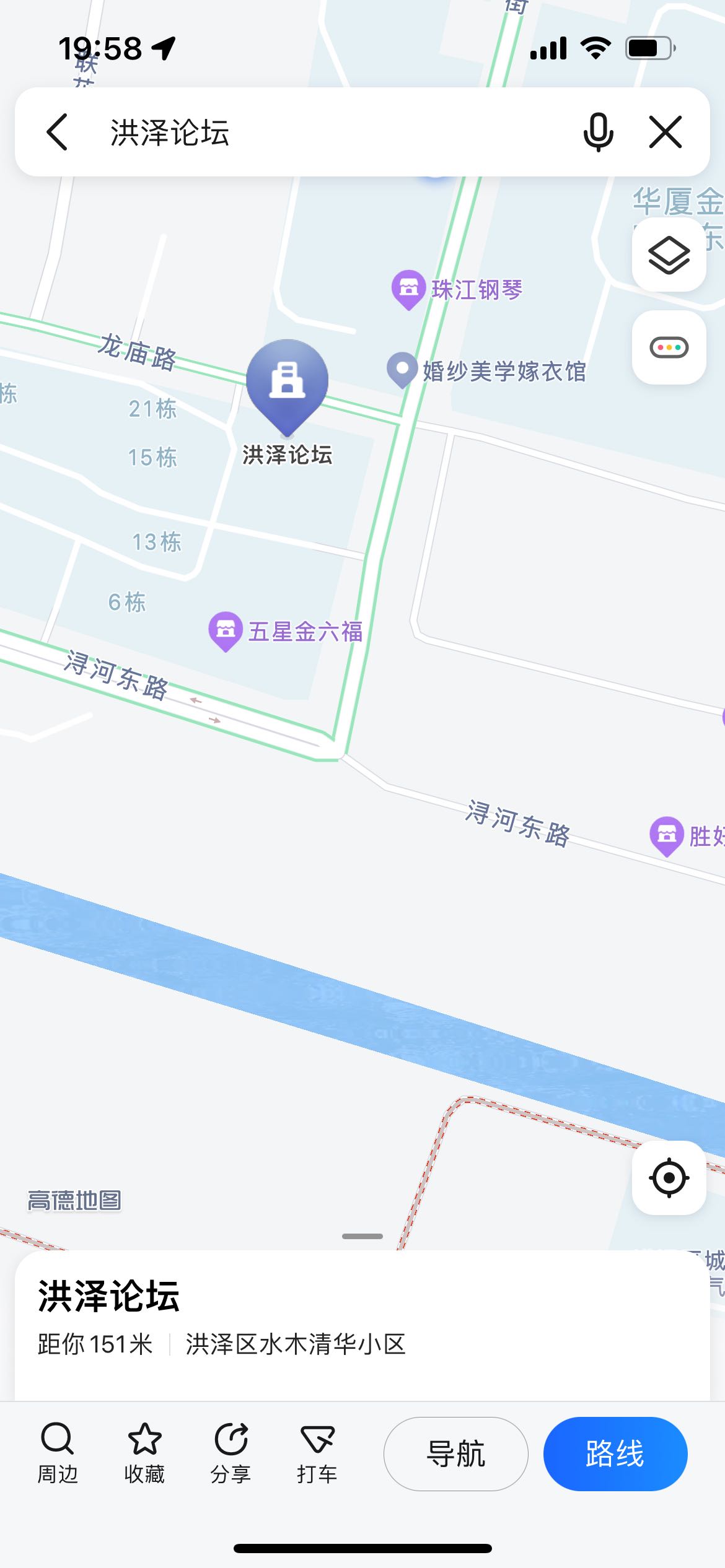
Task: Start navigation with 导航 button
Action: (x=456, y=1453)
